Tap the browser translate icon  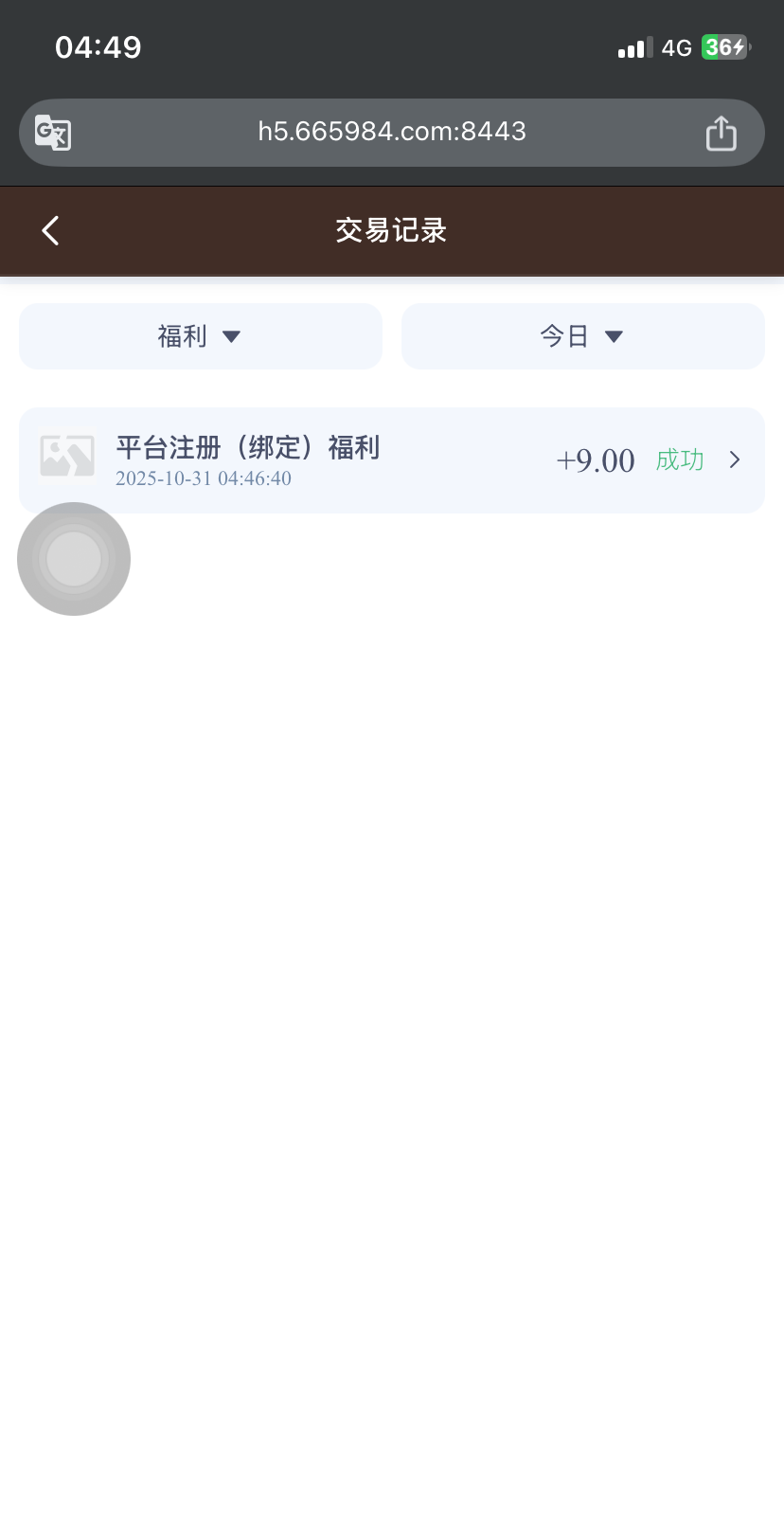pyautogui.click(x=53, y=133)
